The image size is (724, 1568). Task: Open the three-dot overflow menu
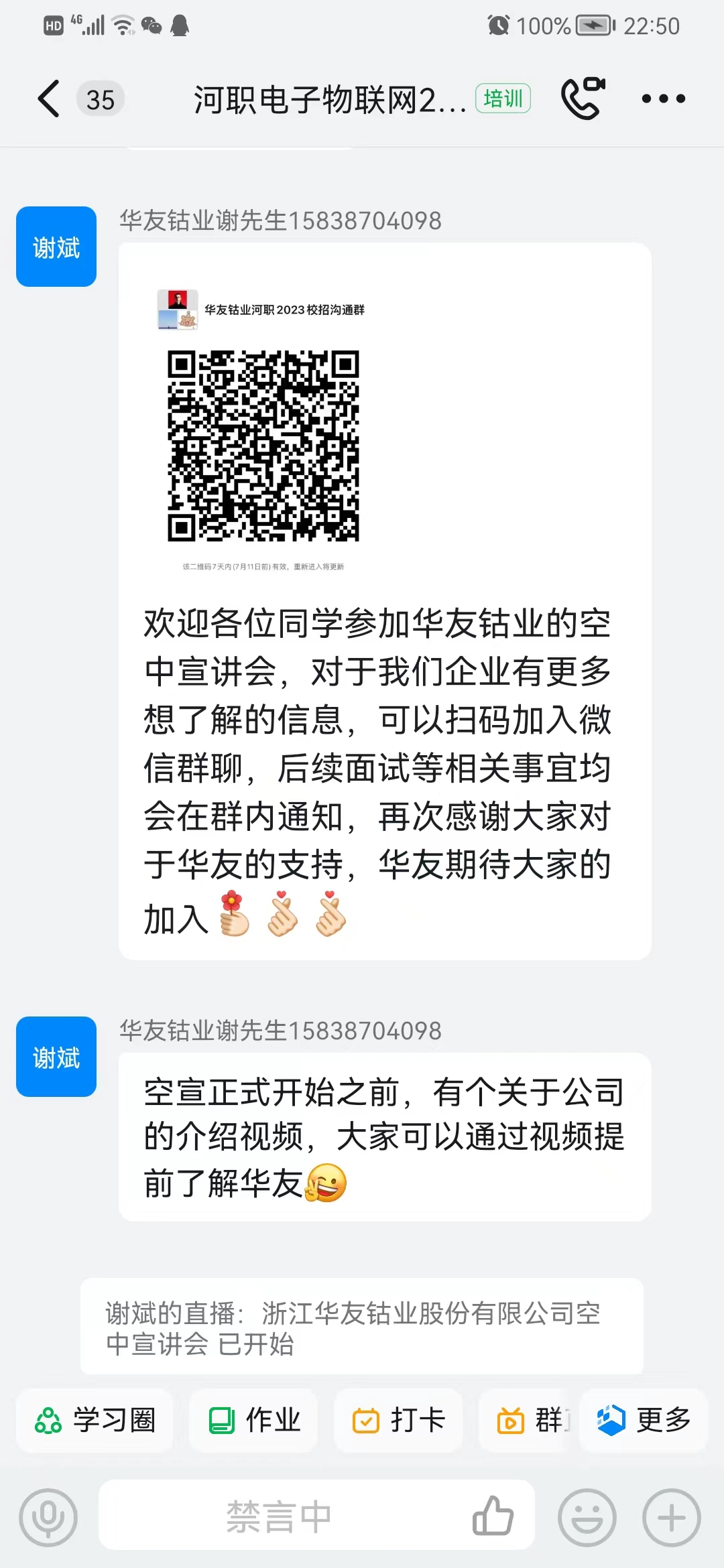[663, 99]
